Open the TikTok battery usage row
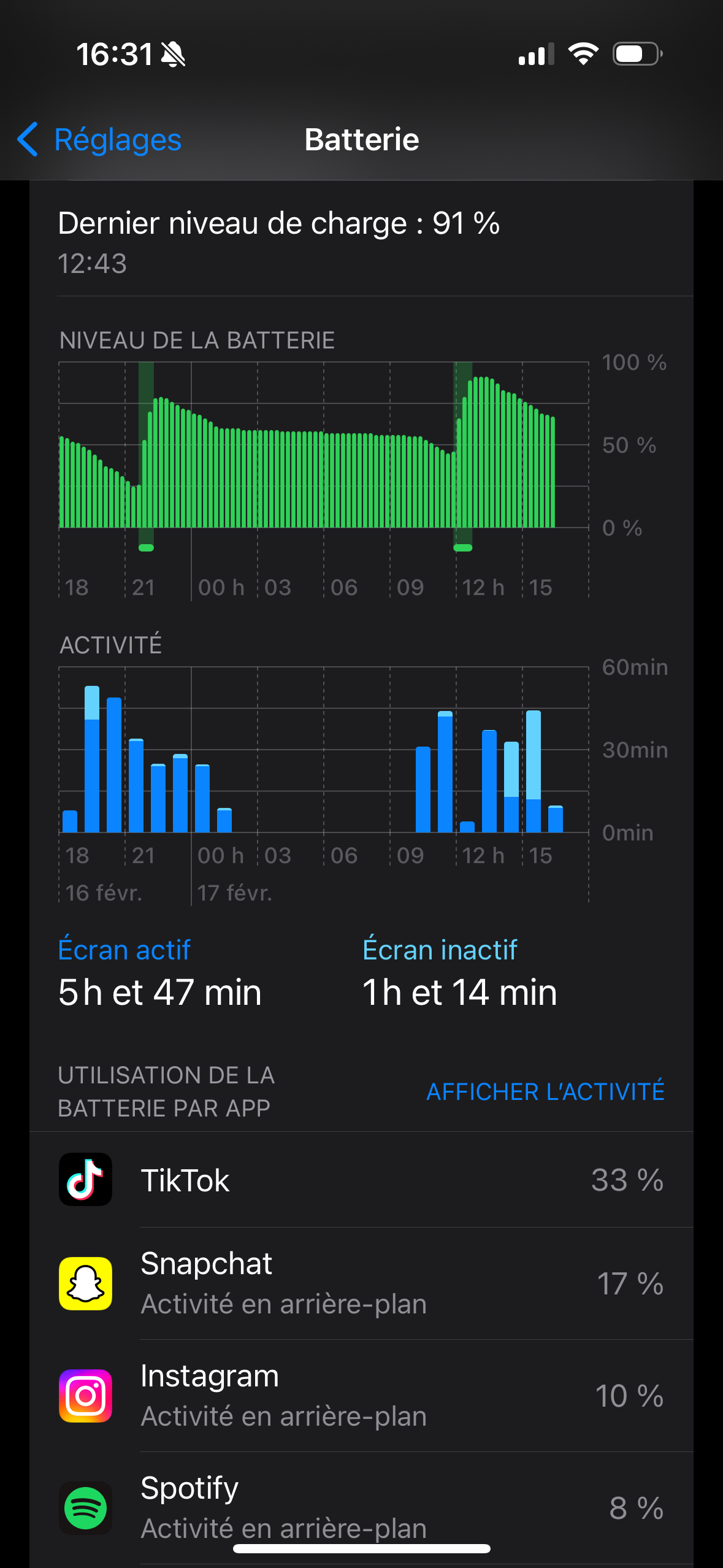Viewport: 723px width, 1568px height. click(x=361, y=1180)
